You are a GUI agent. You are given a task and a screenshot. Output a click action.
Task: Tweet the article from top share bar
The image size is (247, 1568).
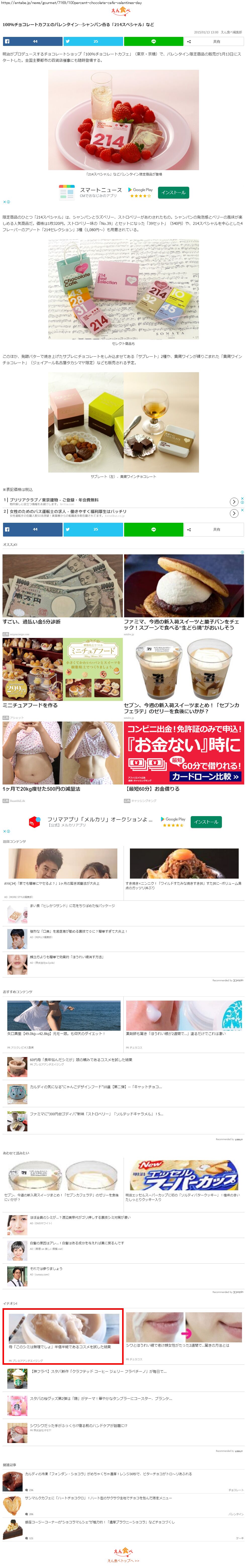(93, 42)
